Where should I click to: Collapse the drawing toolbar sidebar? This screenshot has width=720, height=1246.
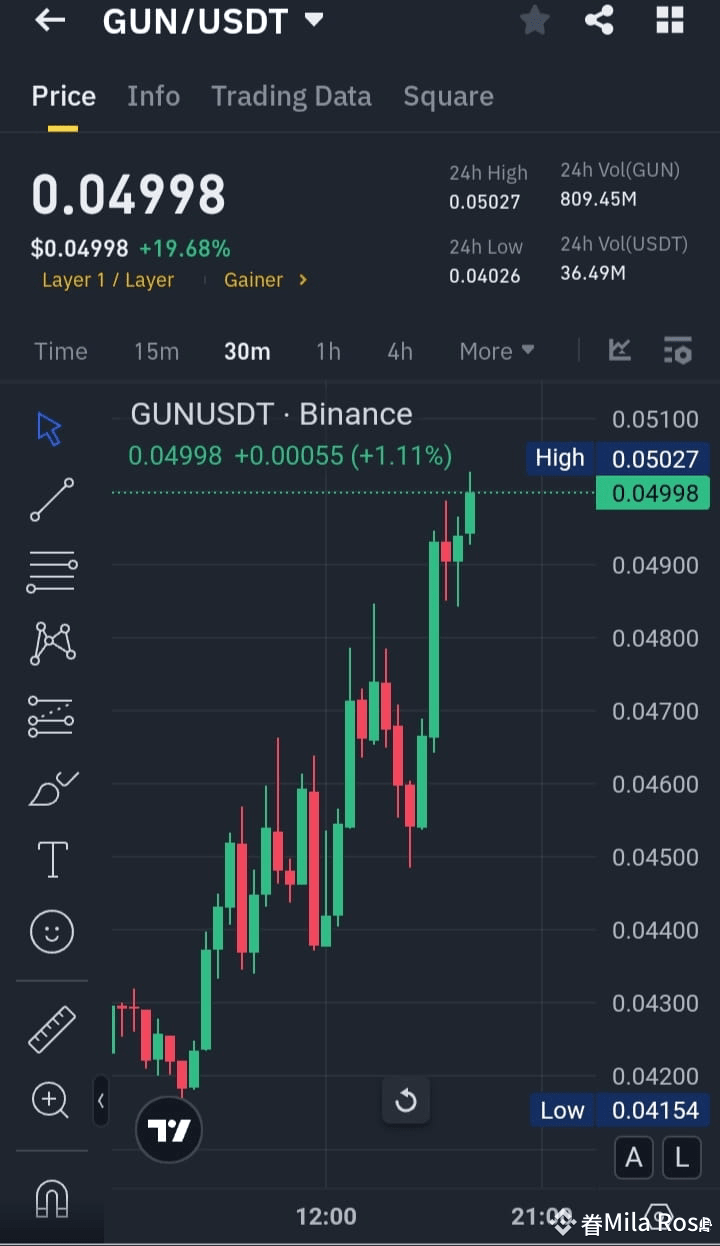point(101,1100)
